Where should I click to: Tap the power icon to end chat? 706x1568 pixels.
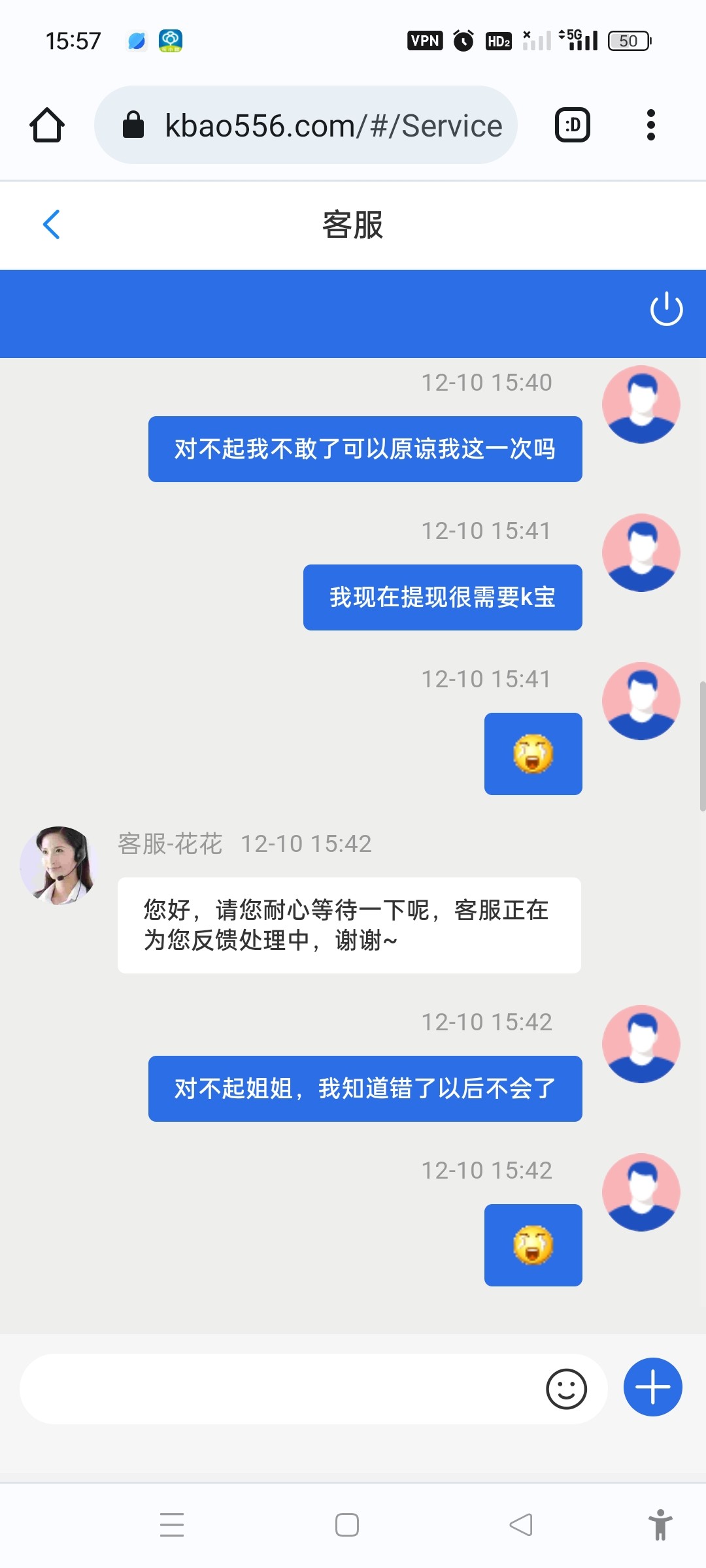pyautogui.click(x=666, y=310)
